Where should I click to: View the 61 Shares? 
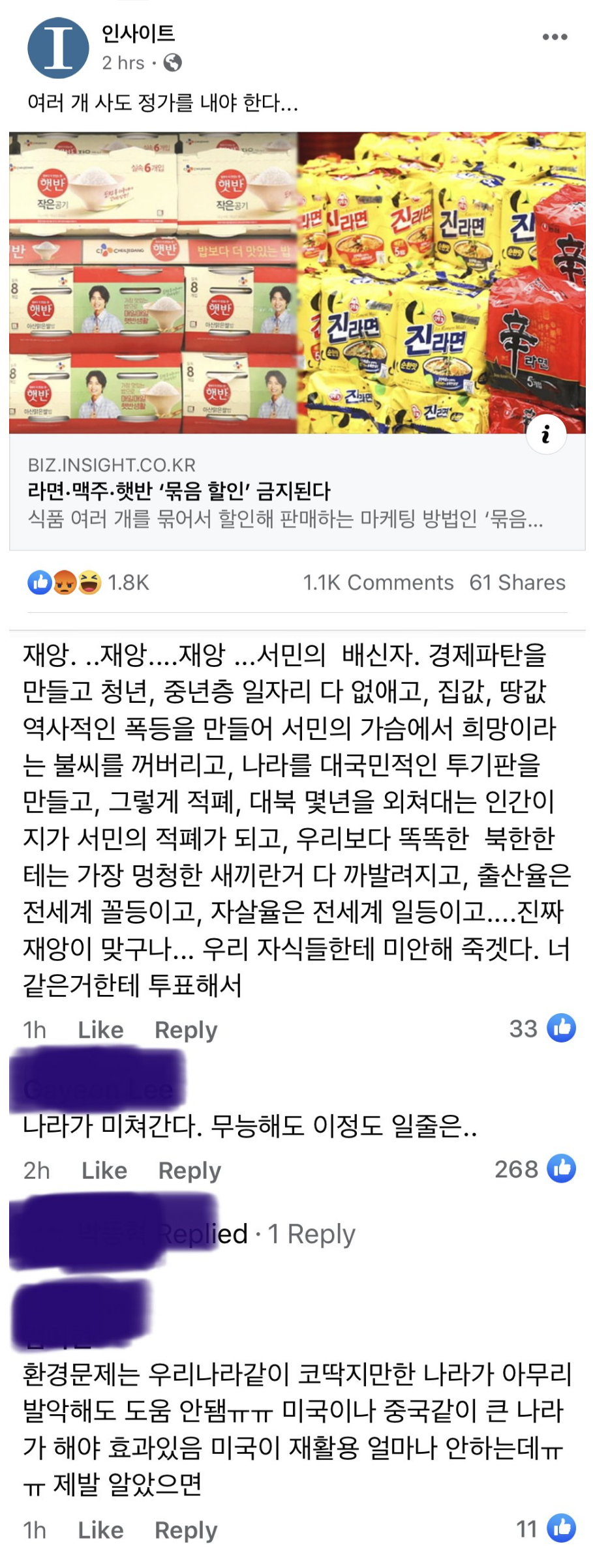tap(517, 582)
